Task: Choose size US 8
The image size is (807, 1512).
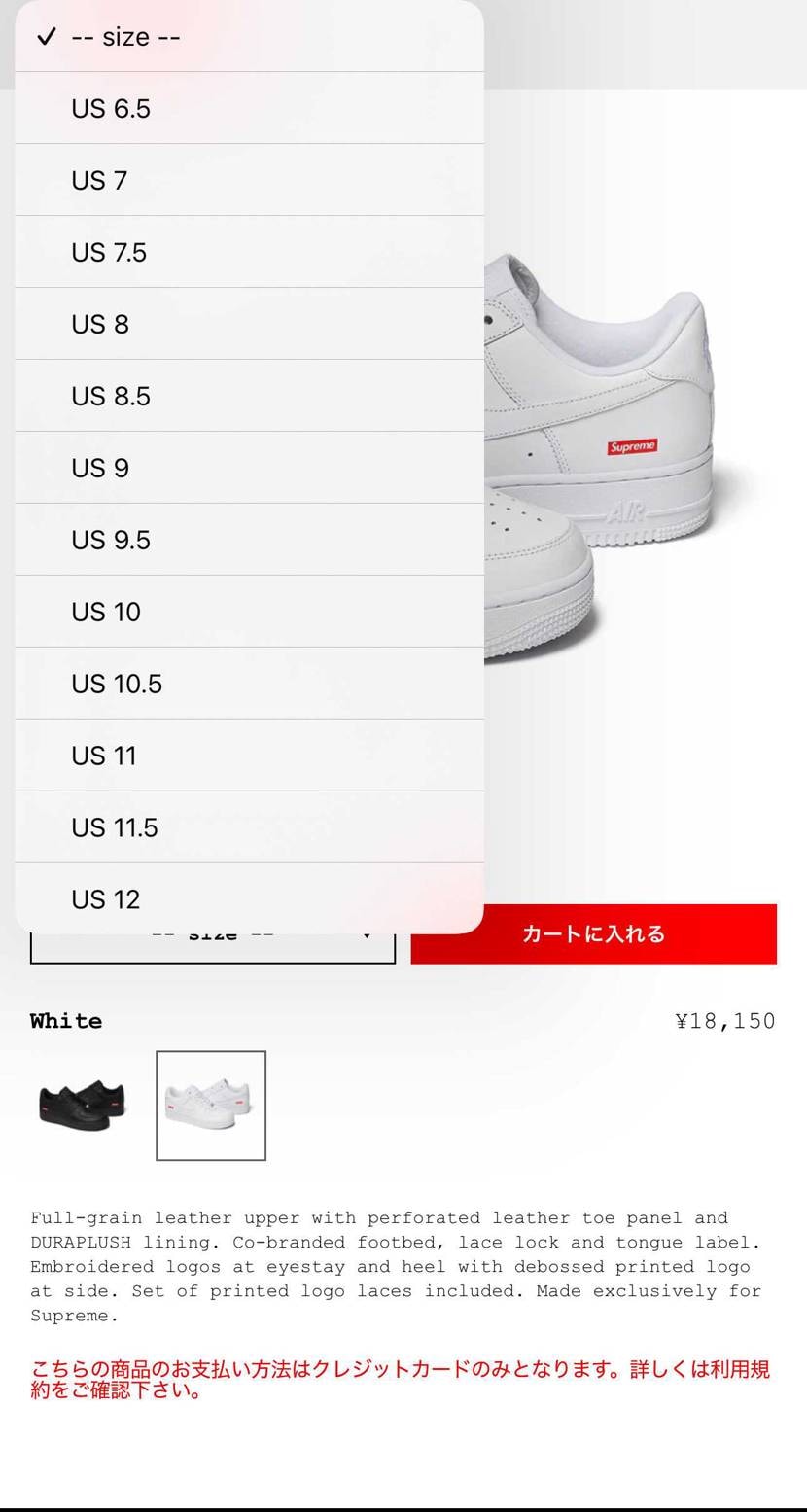Action: [x=249, y=325]
